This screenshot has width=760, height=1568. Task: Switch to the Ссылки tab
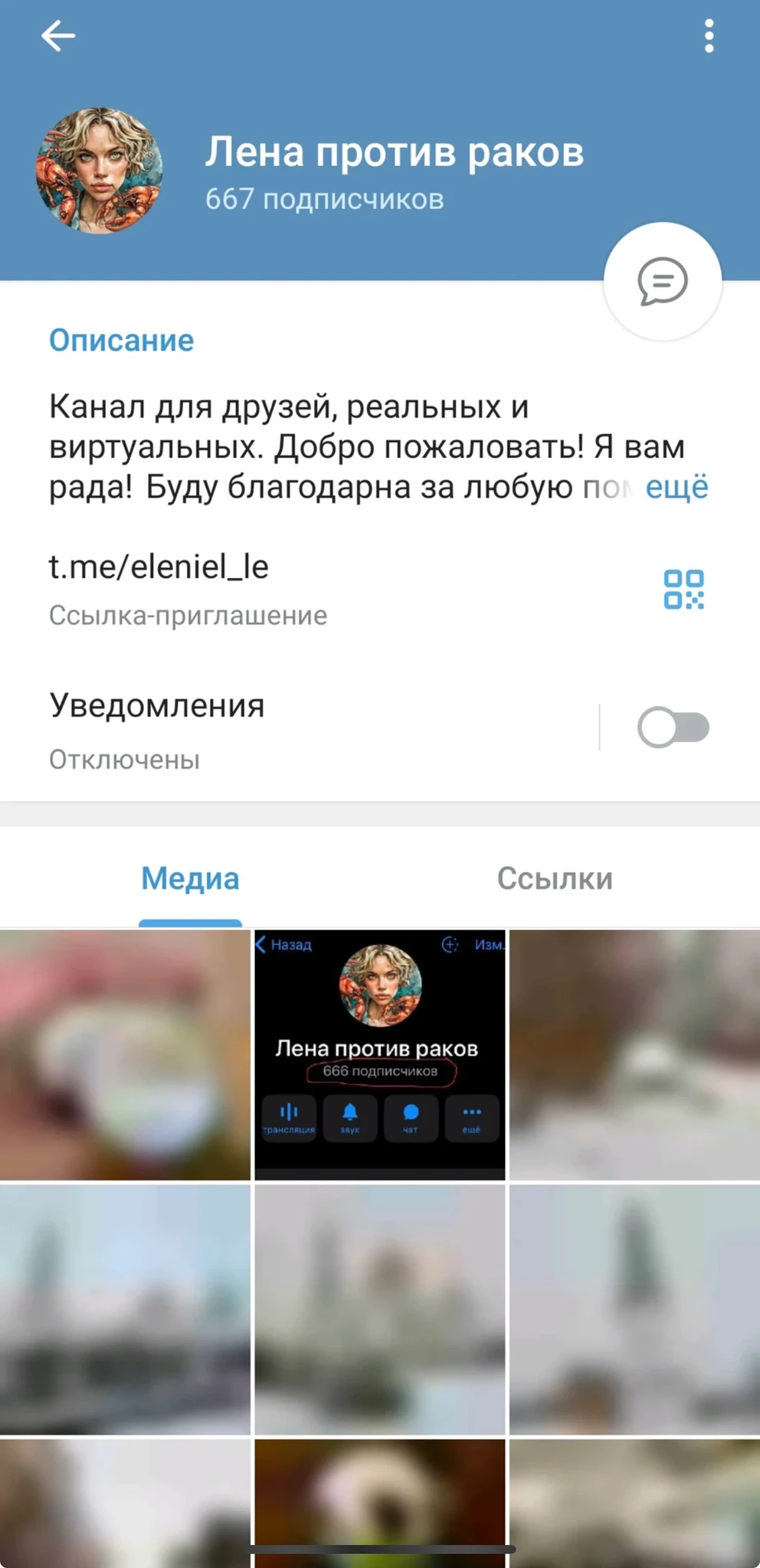click(555, 878)
